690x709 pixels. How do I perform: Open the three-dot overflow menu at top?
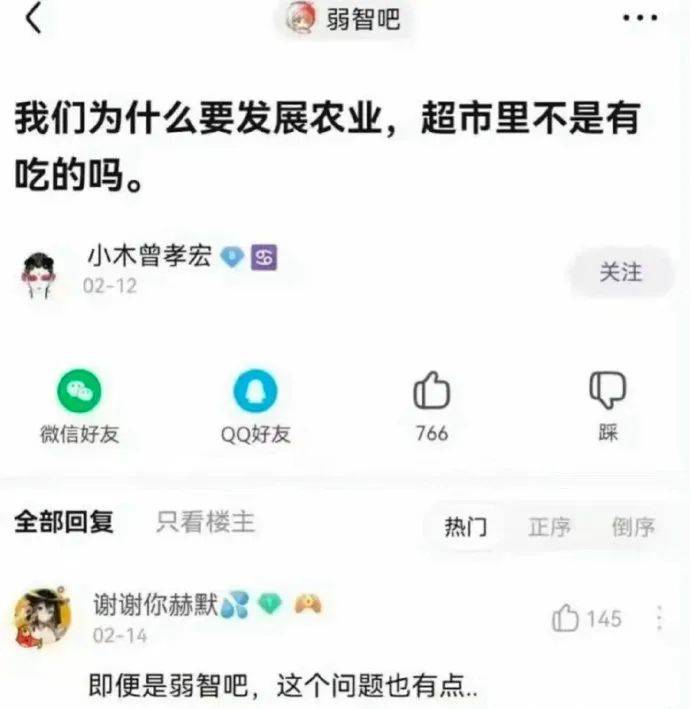pos(641,18)
